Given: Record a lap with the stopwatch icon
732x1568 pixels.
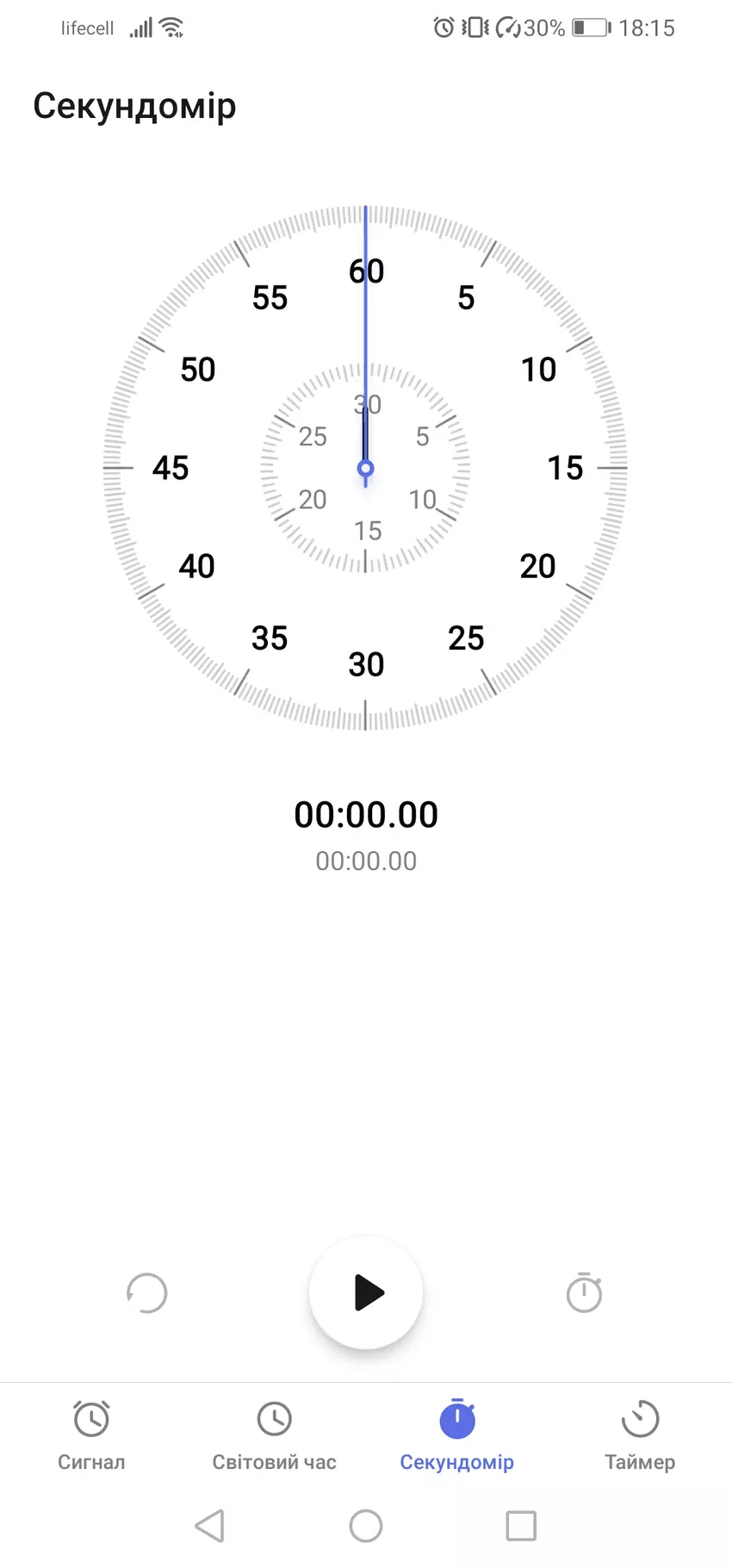Looking at the screenshot, I should pos(584,1293).
